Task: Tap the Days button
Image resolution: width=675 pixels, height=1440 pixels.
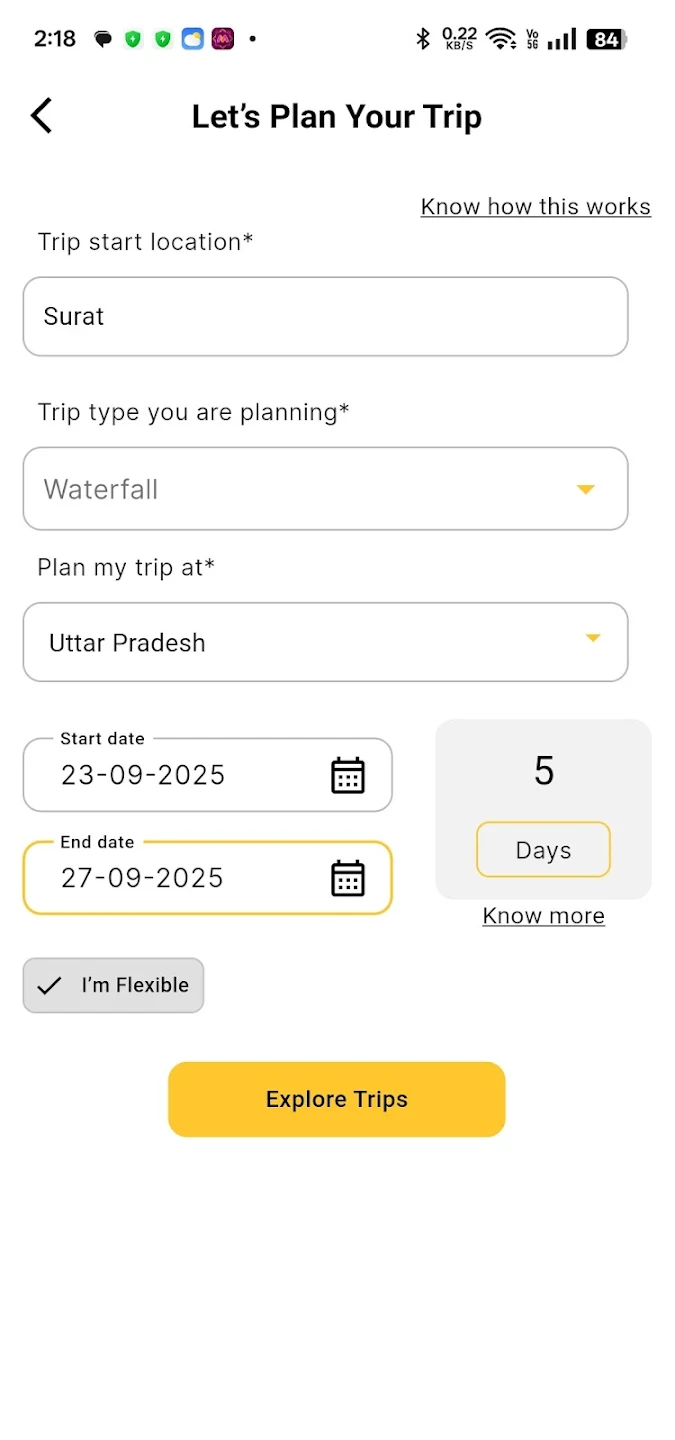Action: (x=543, y=850)
